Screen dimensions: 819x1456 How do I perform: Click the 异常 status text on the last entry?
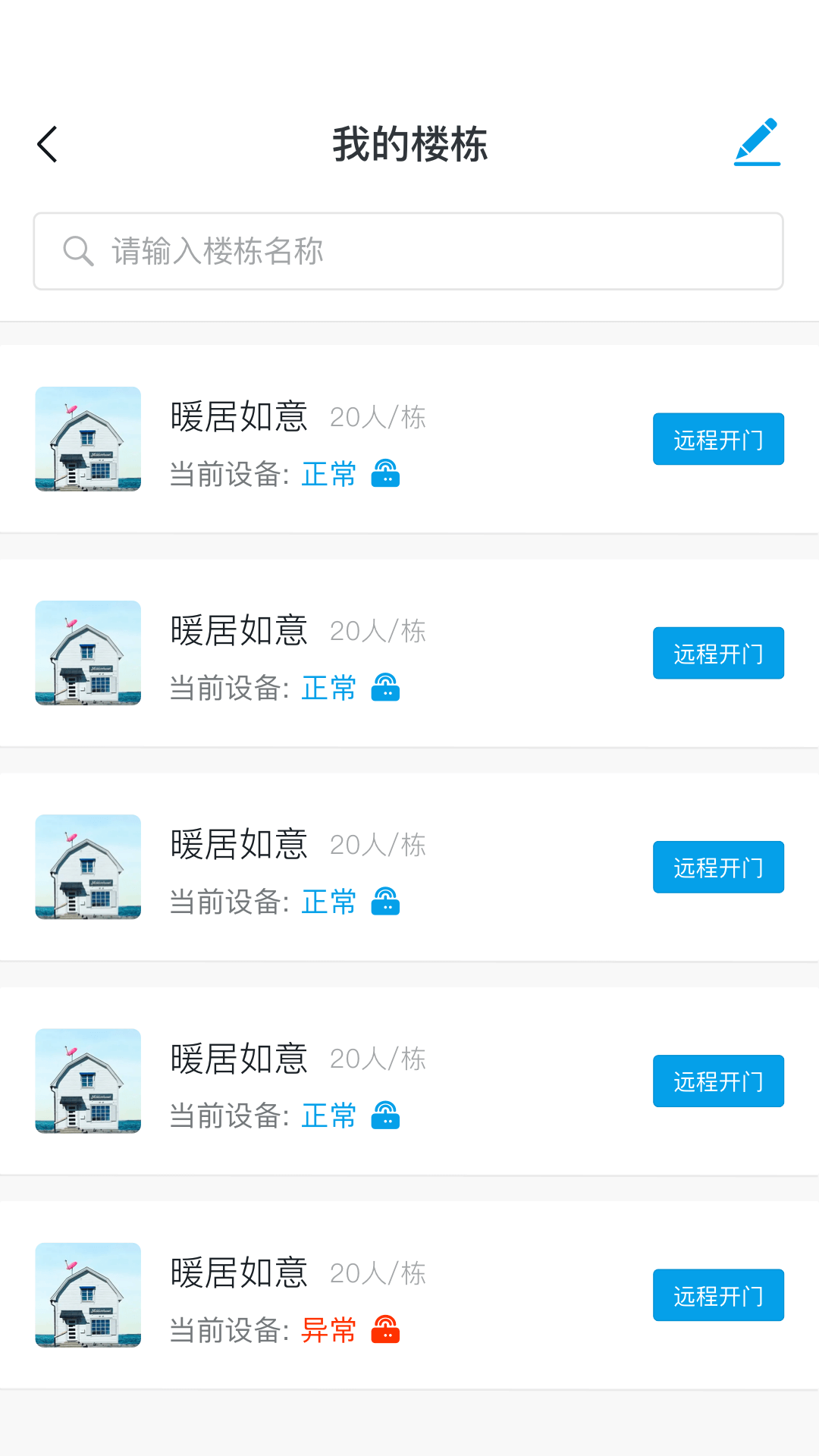[x=329, y=1331]
